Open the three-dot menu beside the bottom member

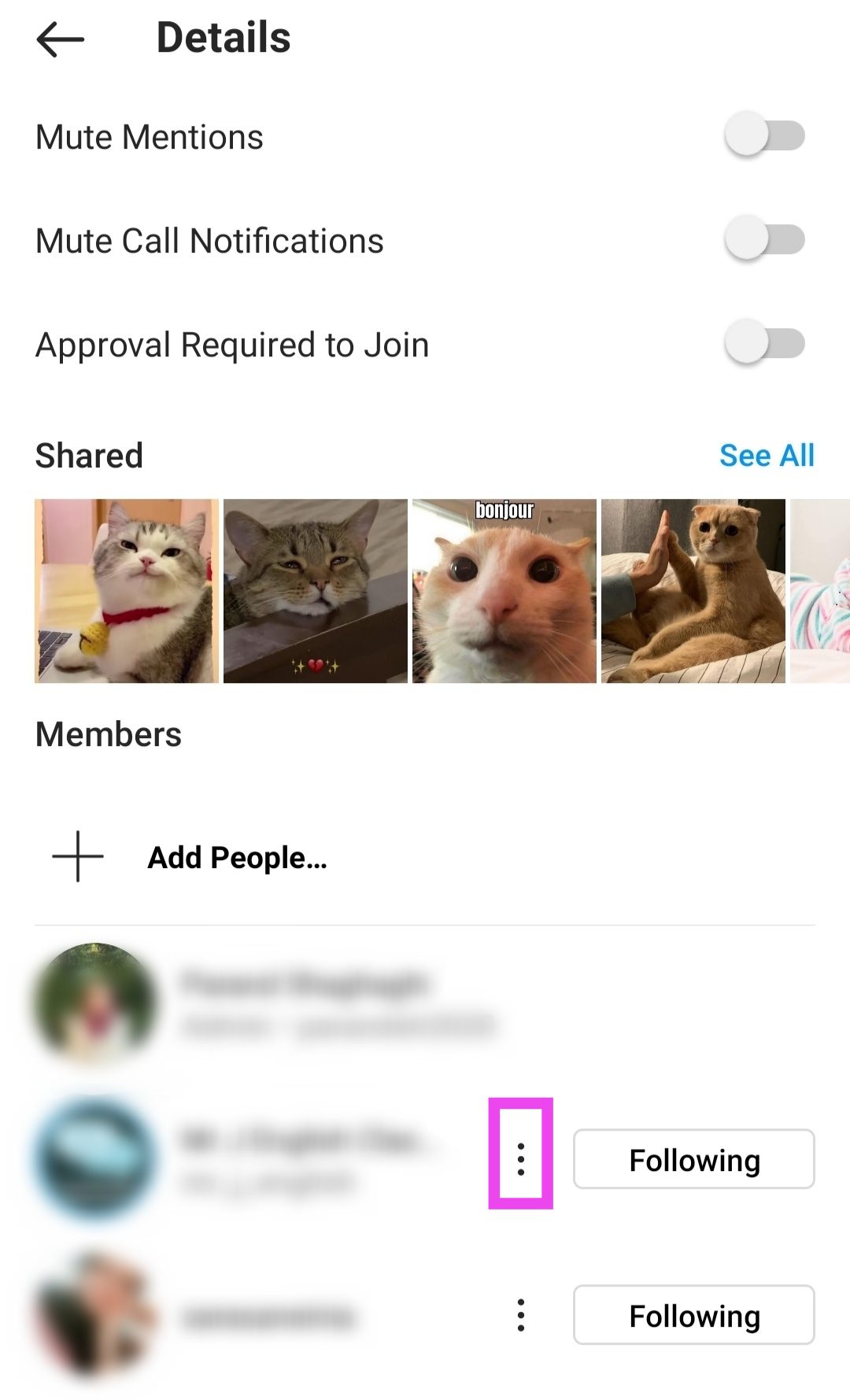tap(521, 1313)
